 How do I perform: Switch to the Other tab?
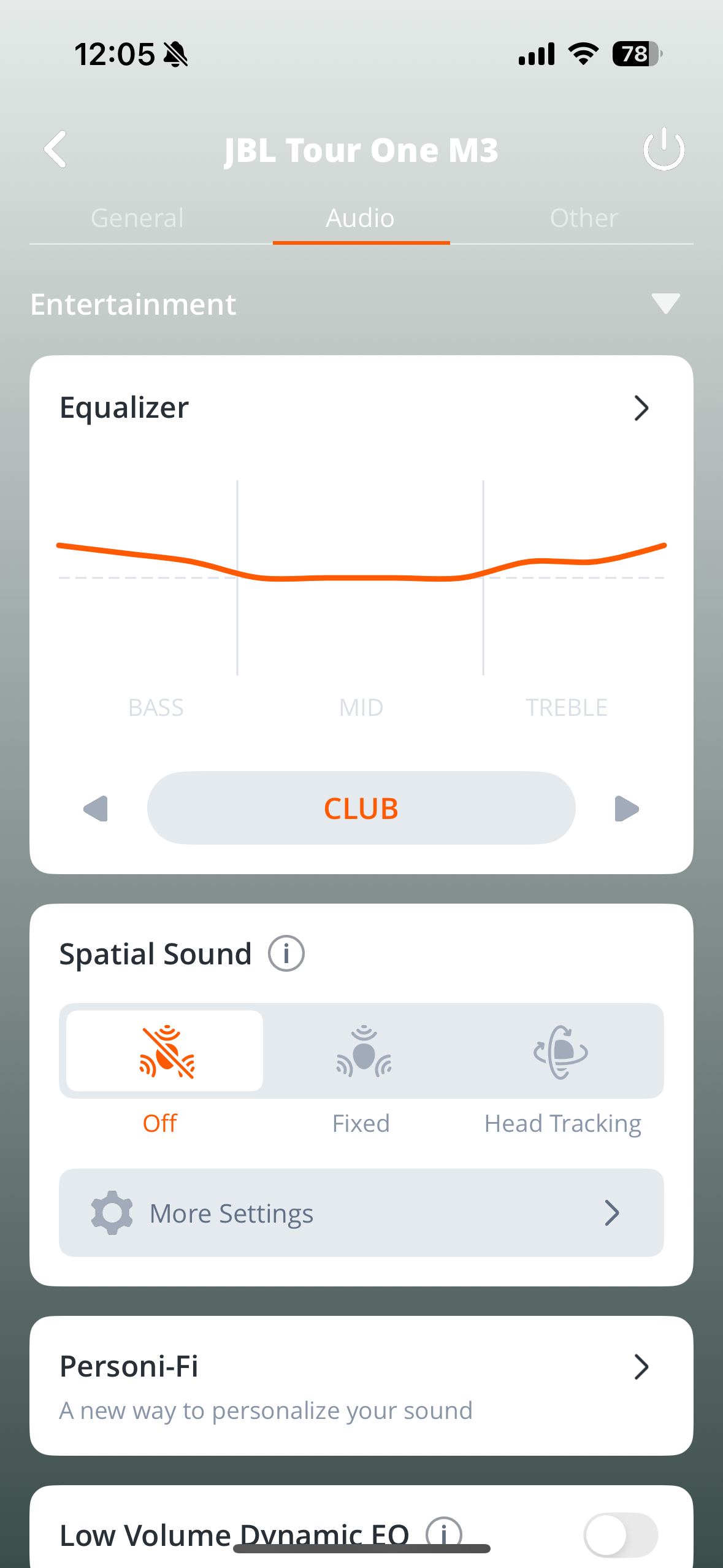(x=583, y=218)
